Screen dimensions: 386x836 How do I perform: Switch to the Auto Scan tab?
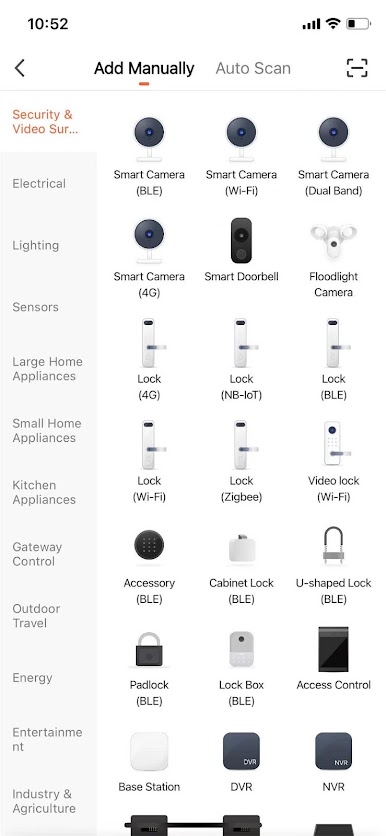click(253, 68)
